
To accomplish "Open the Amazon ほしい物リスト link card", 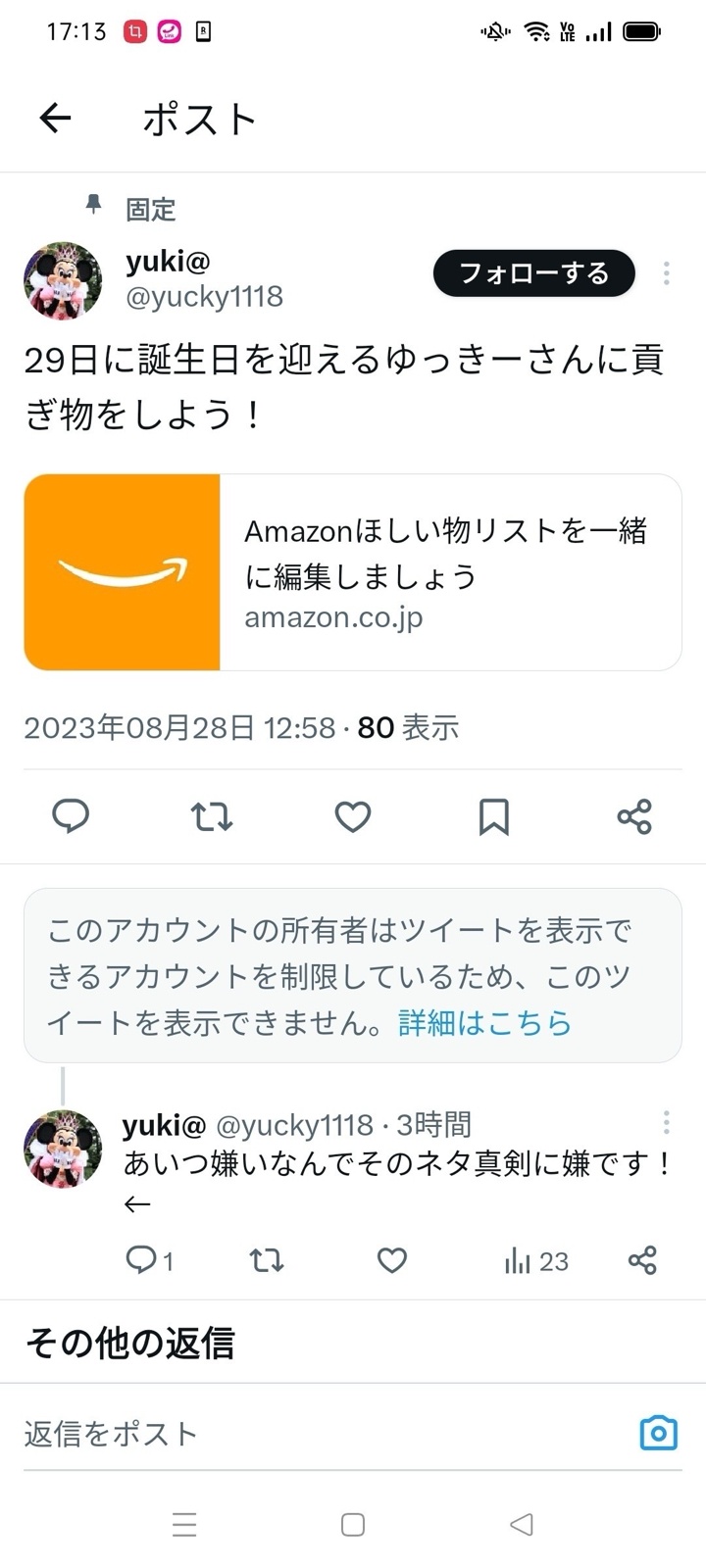I will pos(353,572).
